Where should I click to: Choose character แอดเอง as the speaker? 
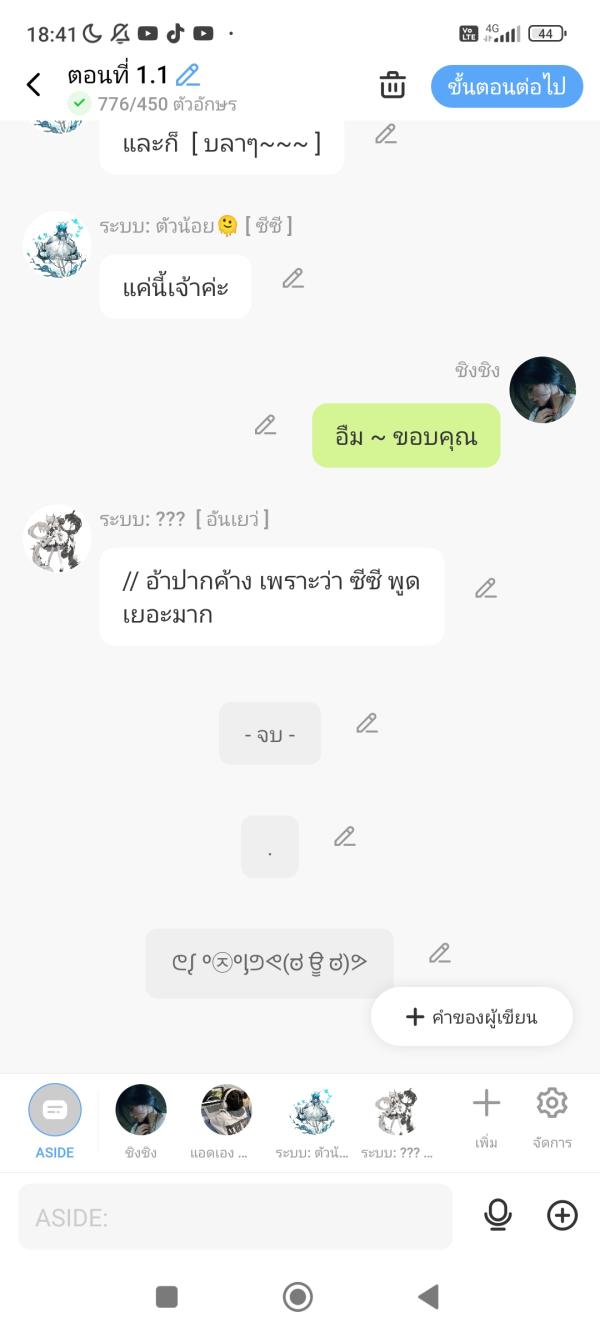tap(226, 1119)
